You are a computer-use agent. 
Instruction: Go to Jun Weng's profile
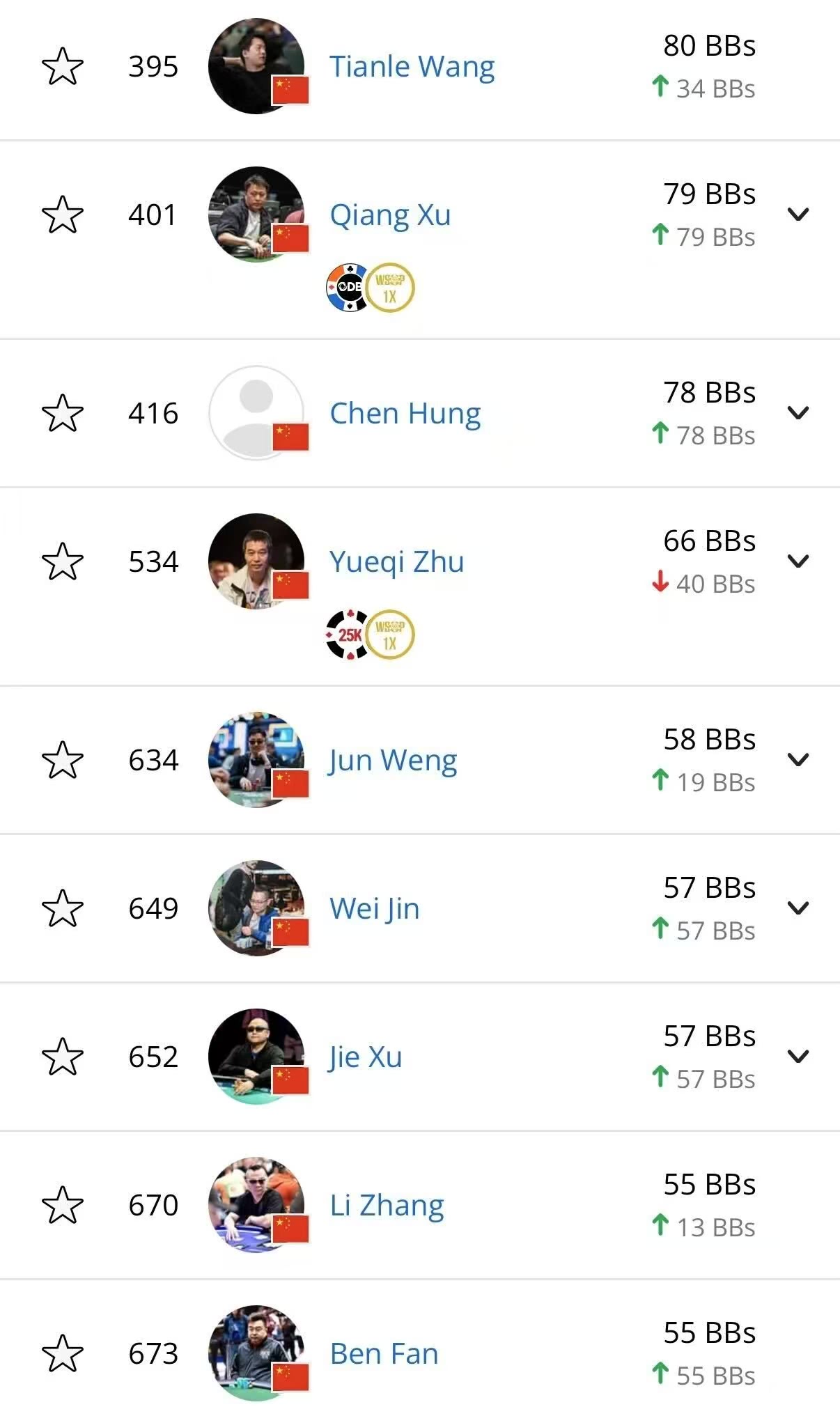pyautogui.click(x=393, y=761)
